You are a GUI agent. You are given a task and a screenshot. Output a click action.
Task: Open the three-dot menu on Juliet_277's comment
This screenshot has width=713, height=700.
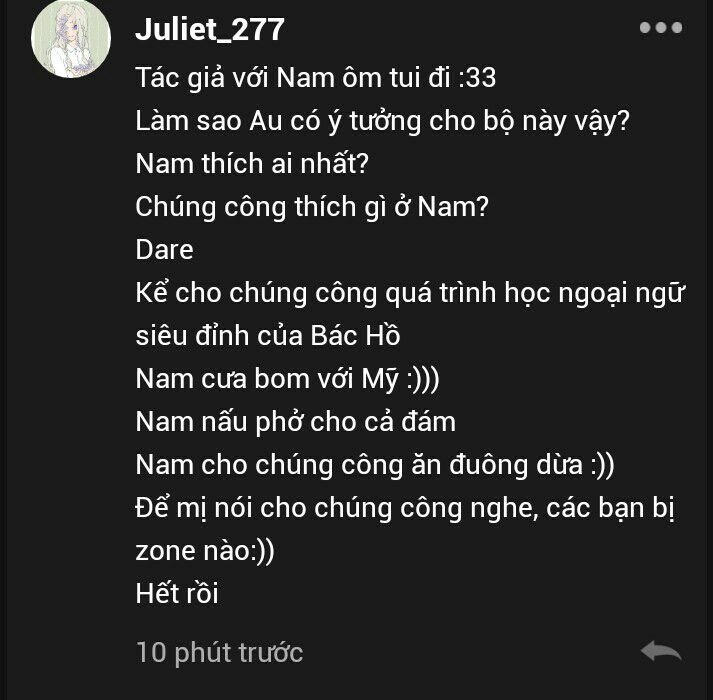(x=660, y=28)
